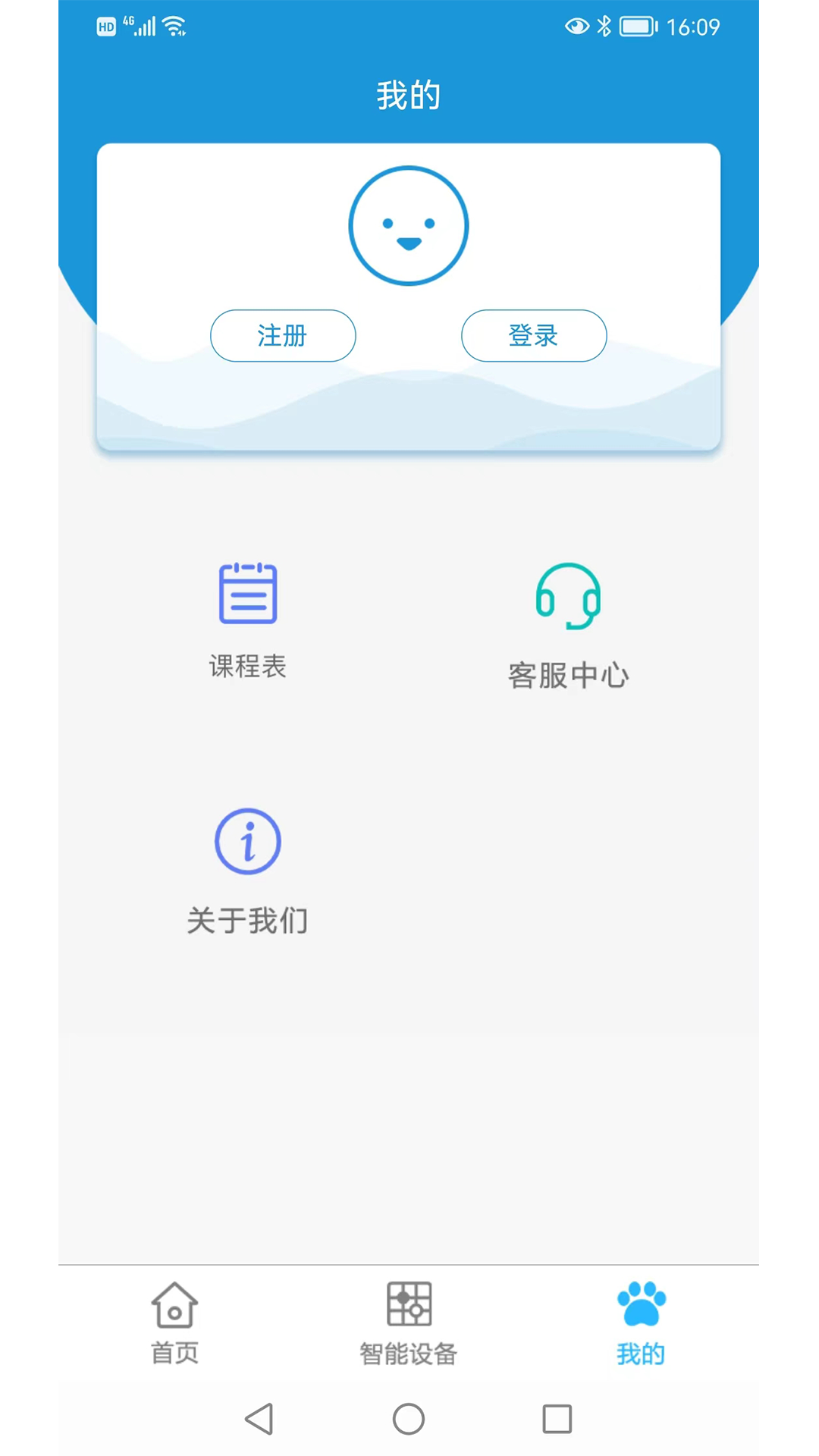This screenshot has width=819, height=1456.
Task: Tap the smiley avatar profile picture
Action: 409,225
